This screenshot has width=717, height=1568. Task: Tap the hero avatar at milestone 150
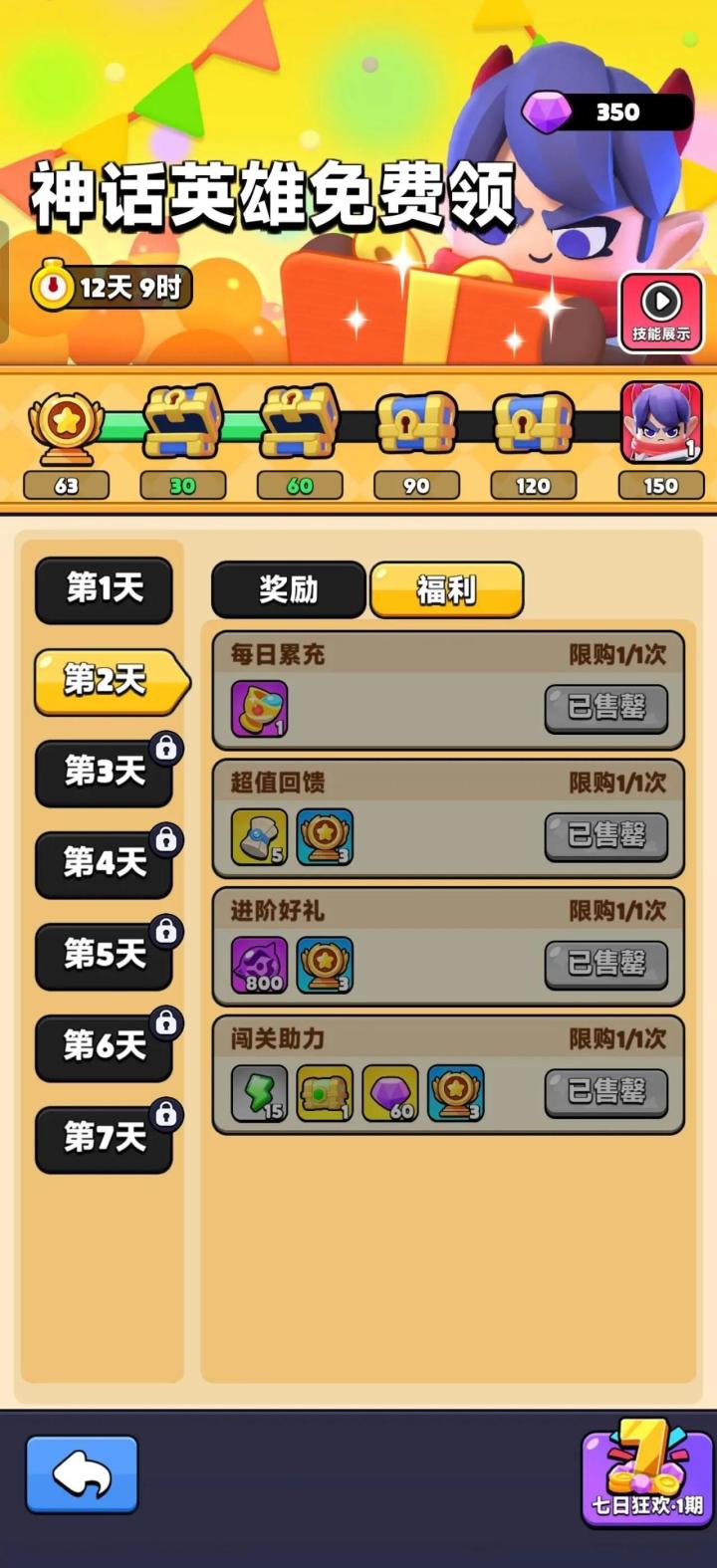point(659,426)
